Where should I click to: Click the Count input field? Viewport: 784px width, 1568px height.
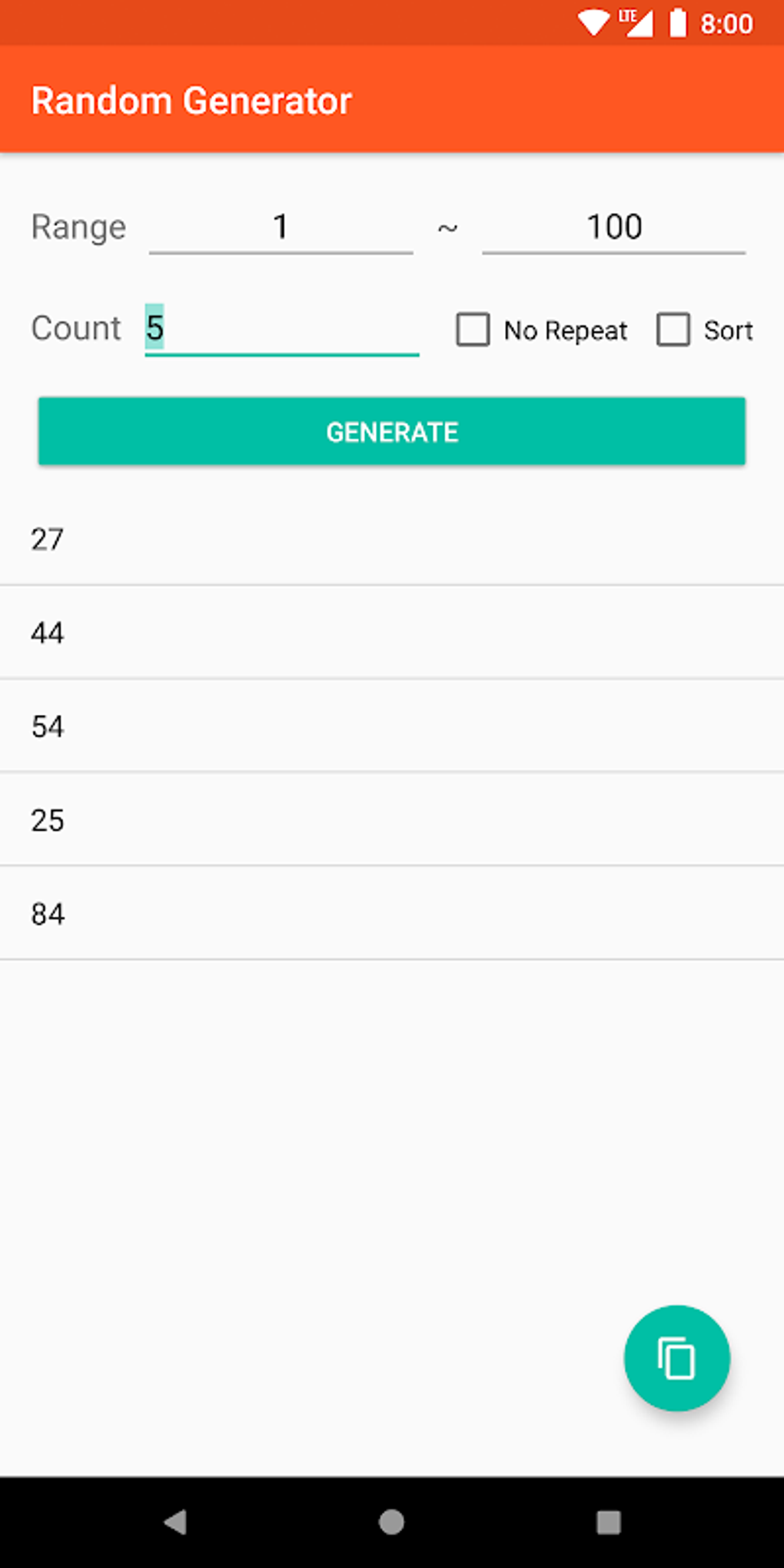pos(281,328)
